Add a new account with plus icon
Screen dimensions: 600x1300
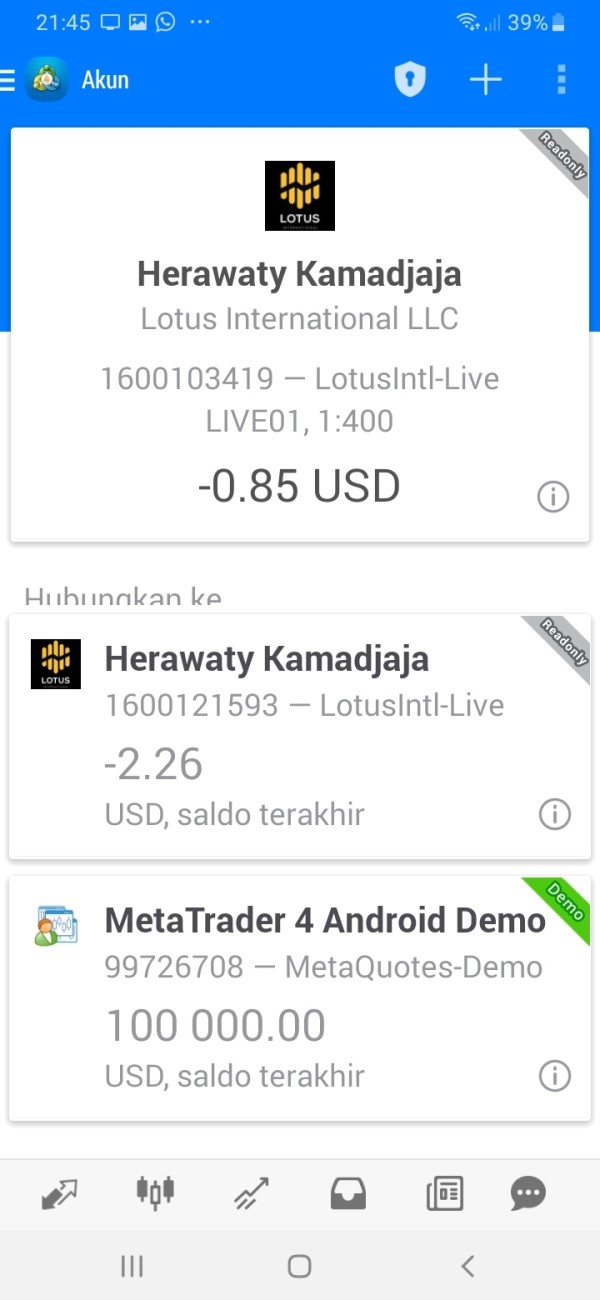pyautogui.click(x=486, y=79)
